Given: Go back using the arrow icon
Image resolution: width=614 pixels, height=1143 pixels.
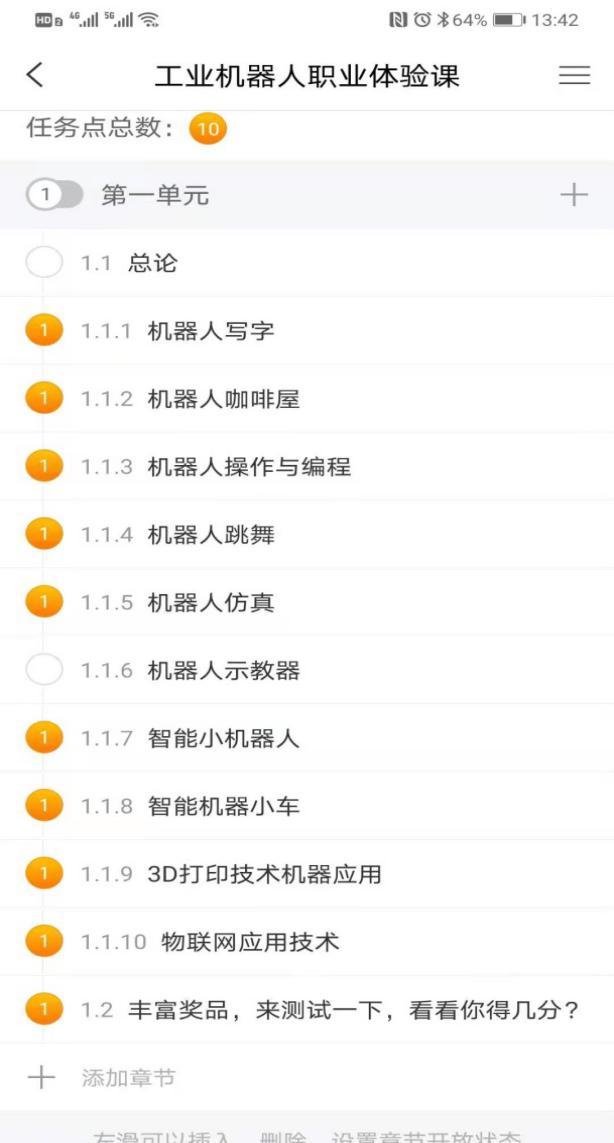Looking at the screenshot, I should 35,75.
